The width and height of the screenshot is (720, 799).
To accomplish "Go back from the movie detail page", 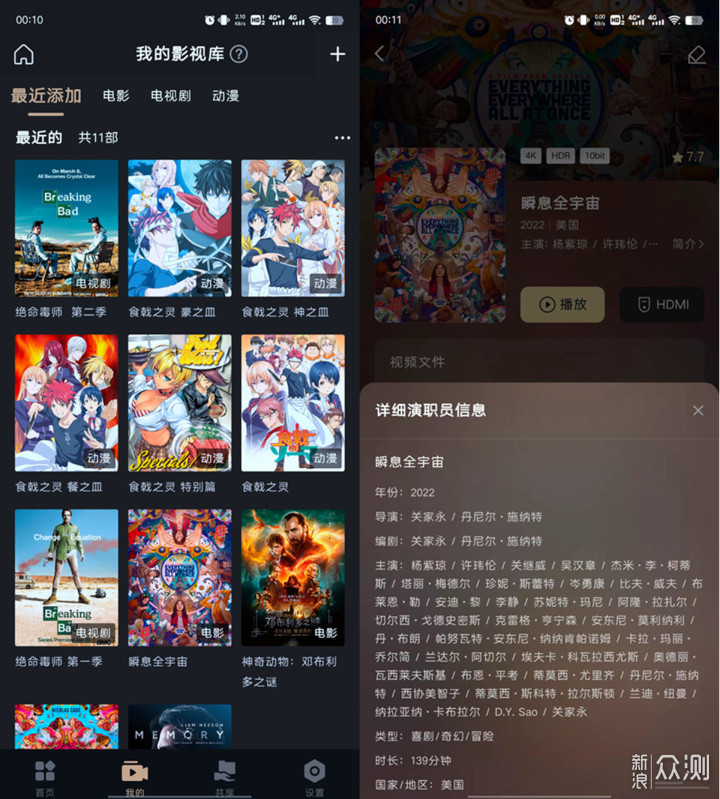I will [380, 54].
